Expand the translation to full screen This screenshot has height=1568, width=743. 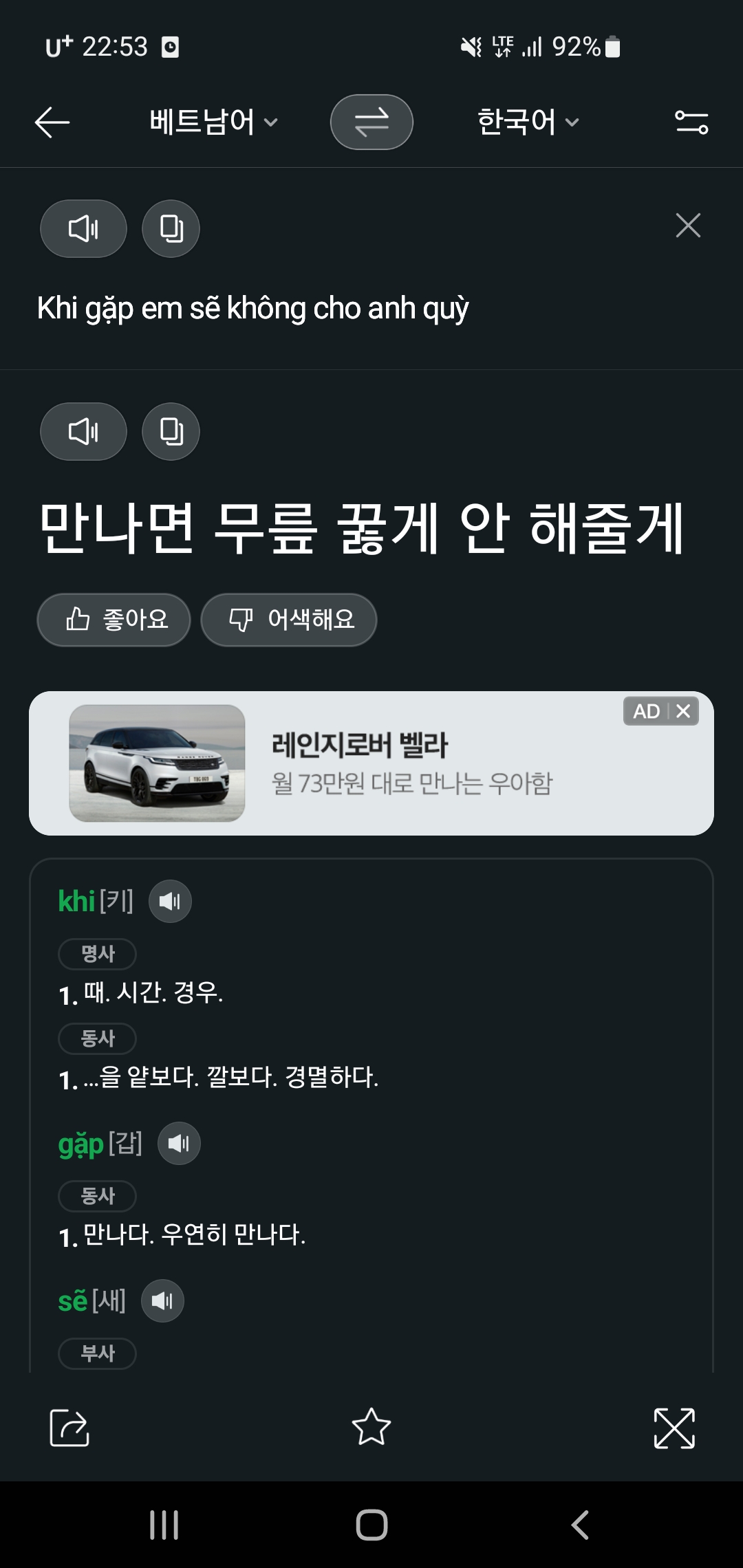[x=674, y=1428]
